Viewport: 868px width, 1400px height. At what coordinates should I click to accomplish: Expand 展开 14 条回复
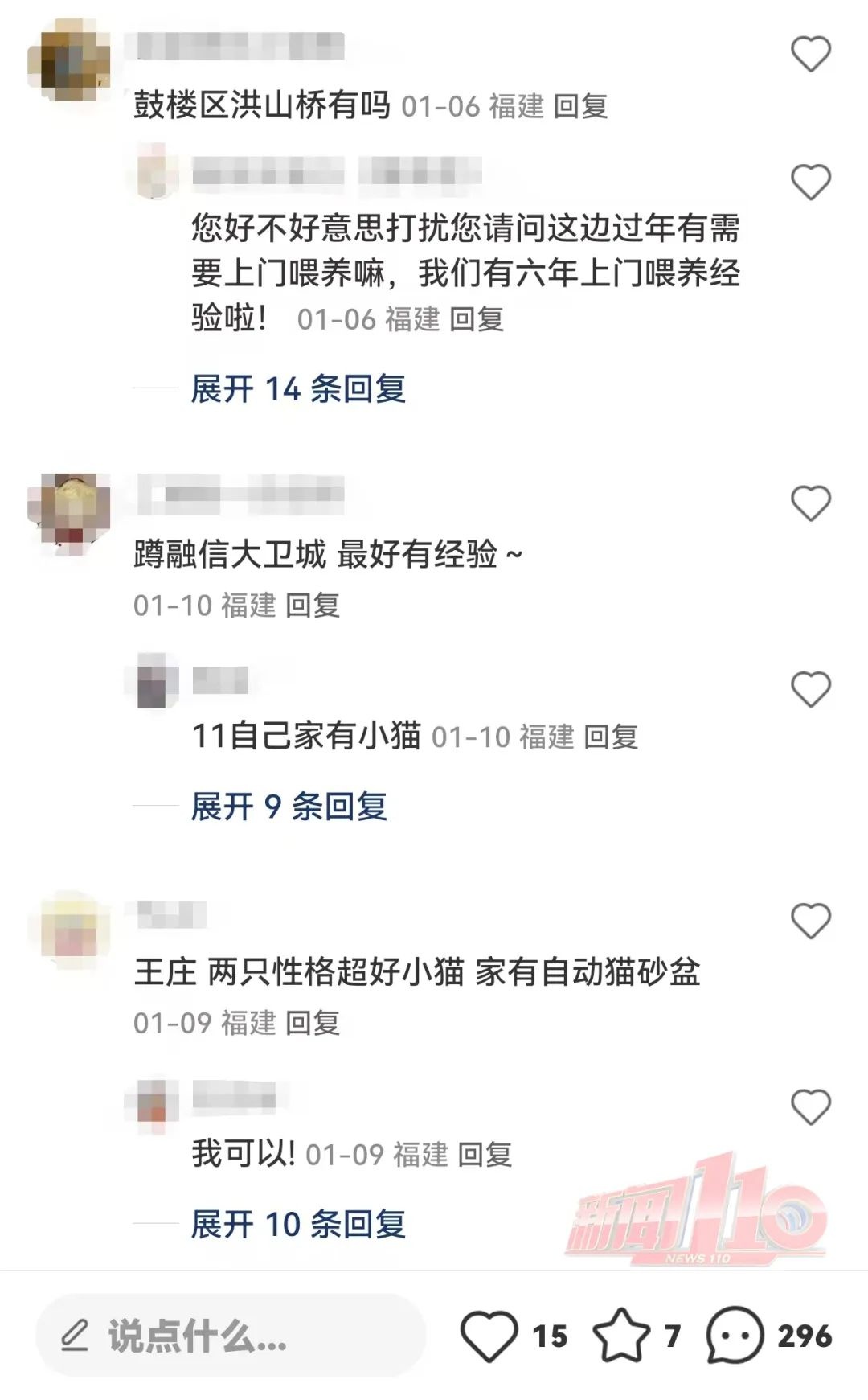coord(298,389)
